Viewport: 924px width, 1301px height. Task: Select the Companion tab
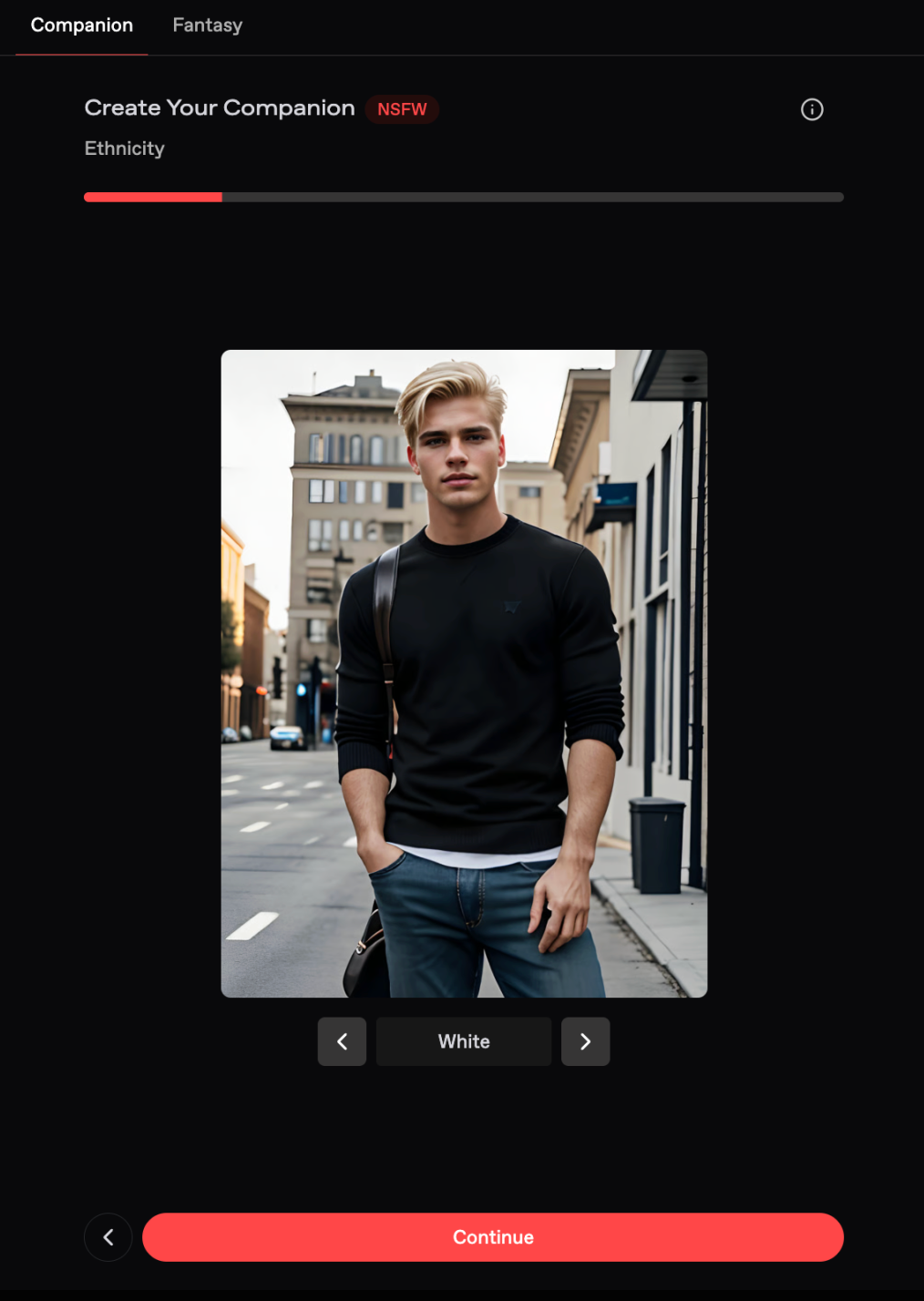pyautogui.click(x=82, y=26)
